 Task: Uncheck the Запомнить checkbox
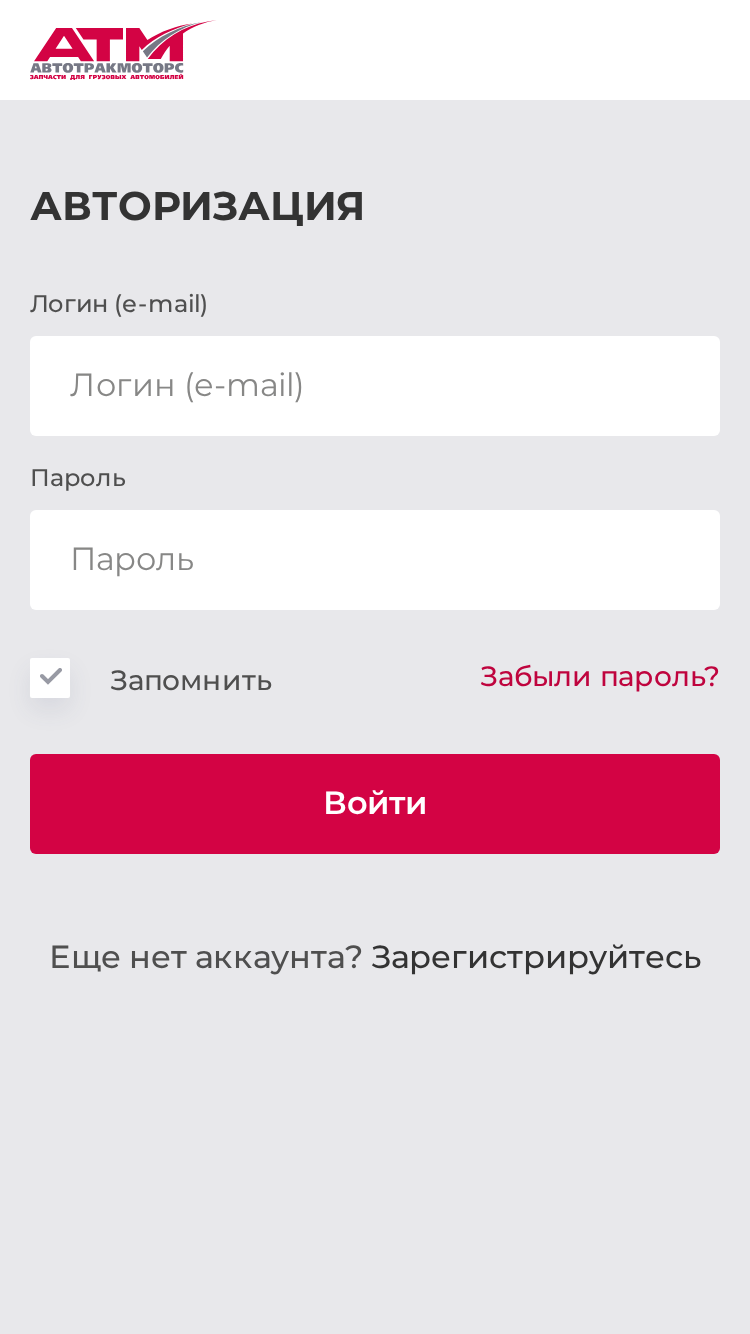[x=50, y=678]
